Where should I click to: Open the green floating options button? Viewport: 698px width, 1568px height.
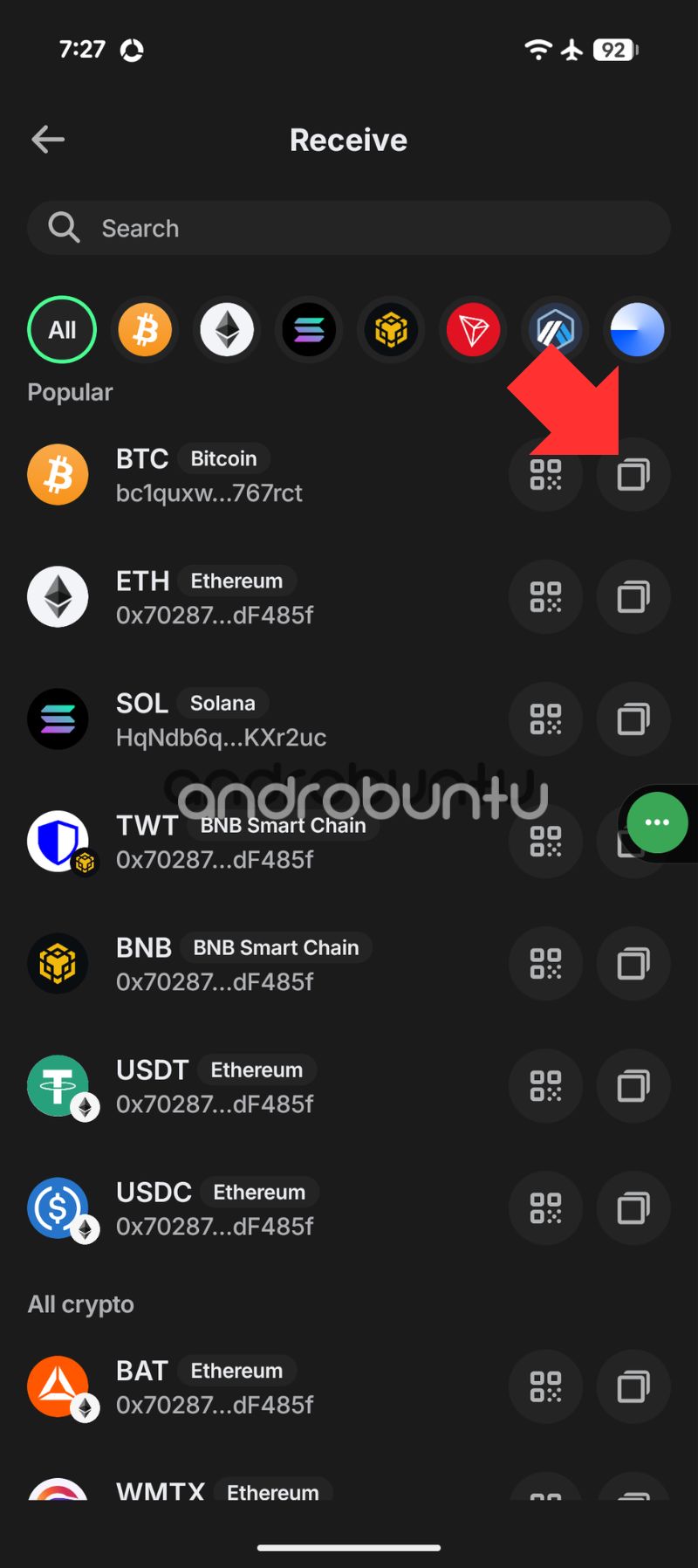point(657,822)
